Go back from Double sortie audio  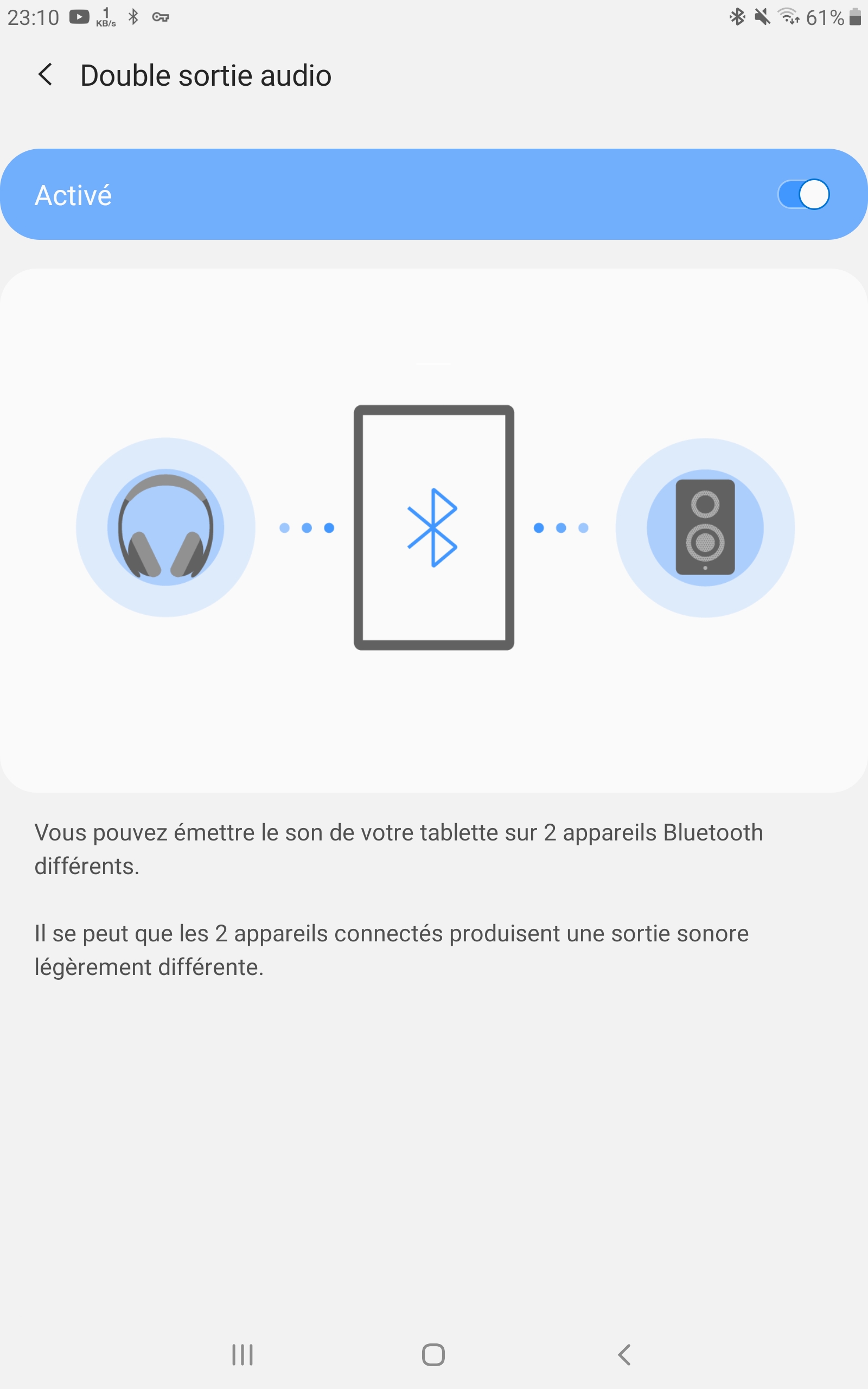click(46, 75)
